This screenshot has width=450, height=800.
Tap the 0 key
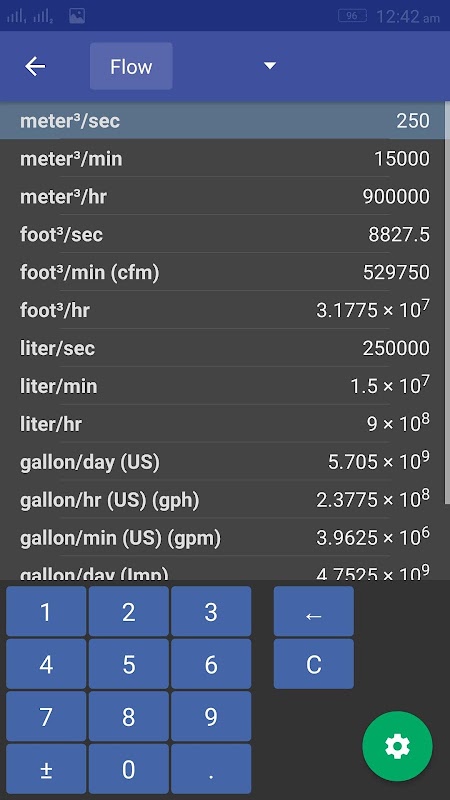129,768
